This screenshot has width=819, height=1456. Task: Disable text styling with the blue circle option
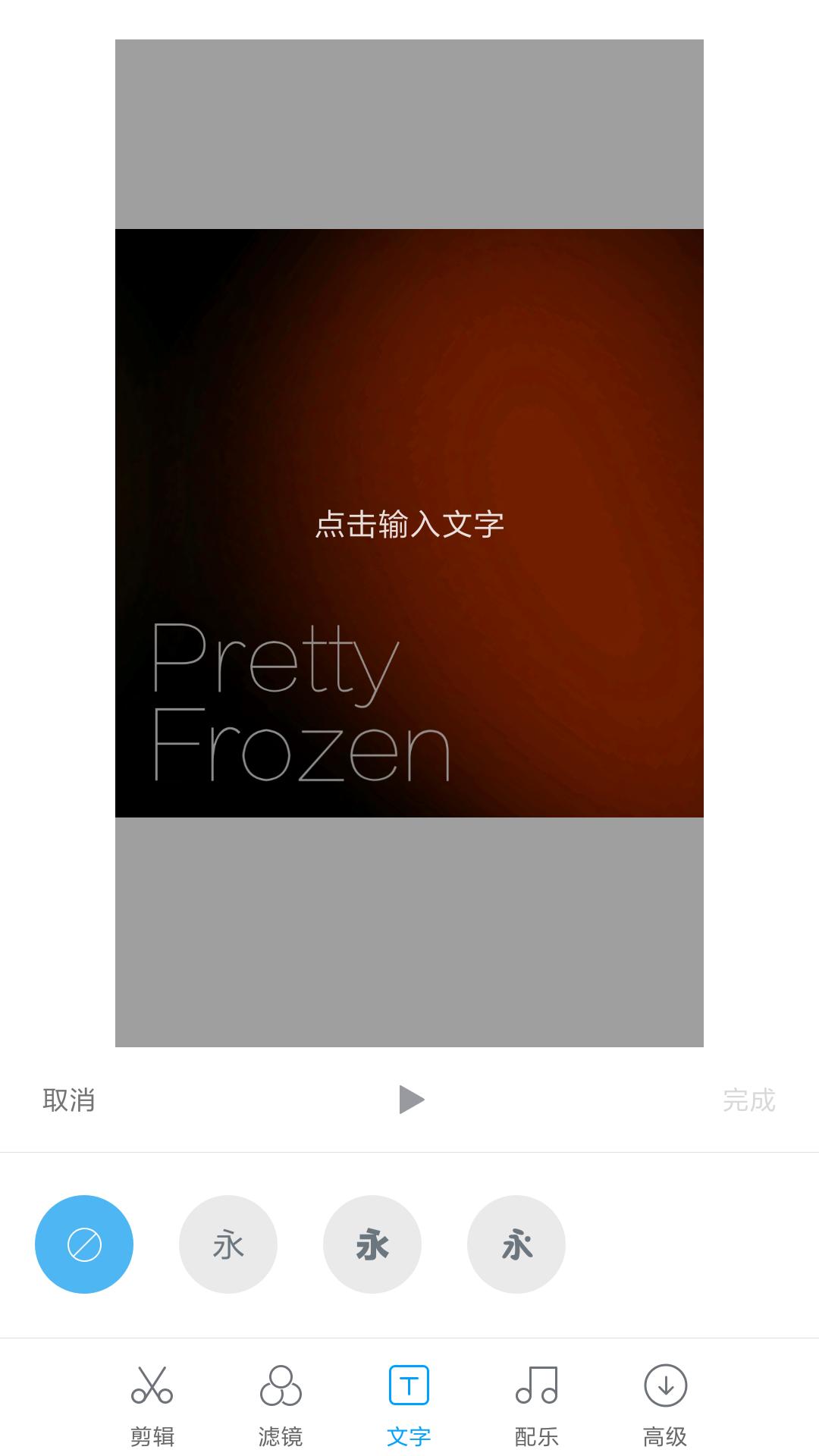[x=84, y=1244]
